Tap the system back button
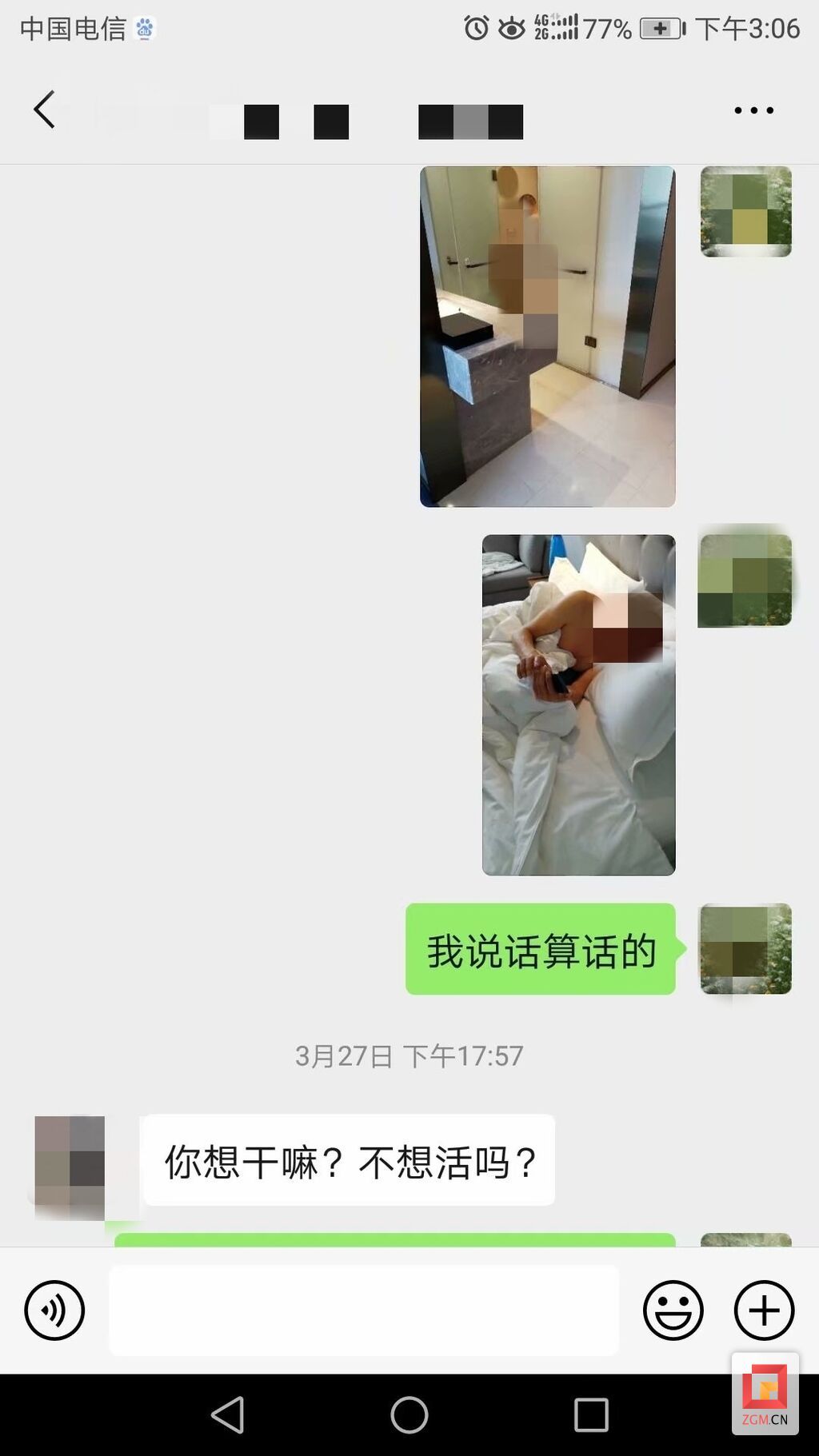819x1456 pixels. click(x=228, y=1414)
